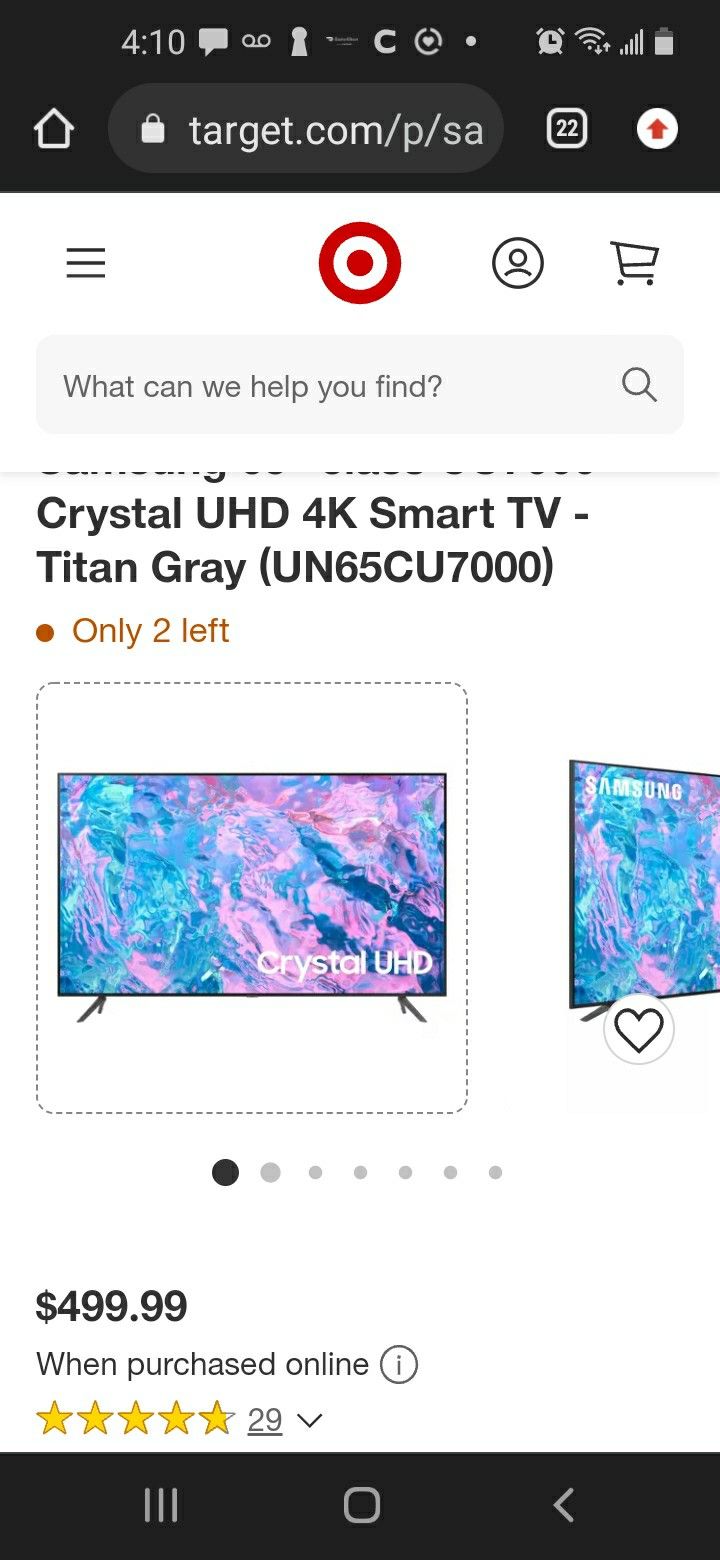Open the hamburger menu

86,263
